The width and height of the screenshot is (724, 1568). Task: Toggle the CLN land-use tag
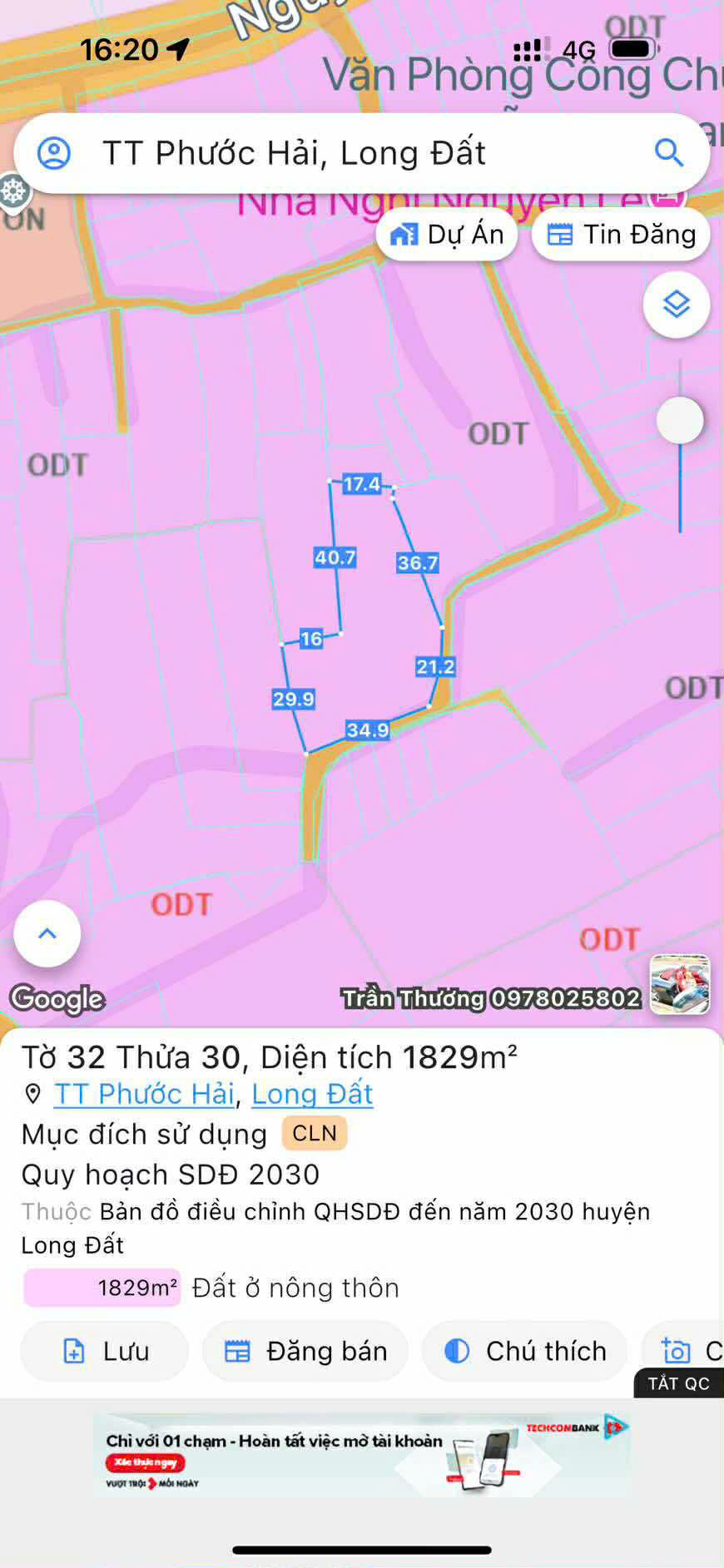click(314, 1133)
